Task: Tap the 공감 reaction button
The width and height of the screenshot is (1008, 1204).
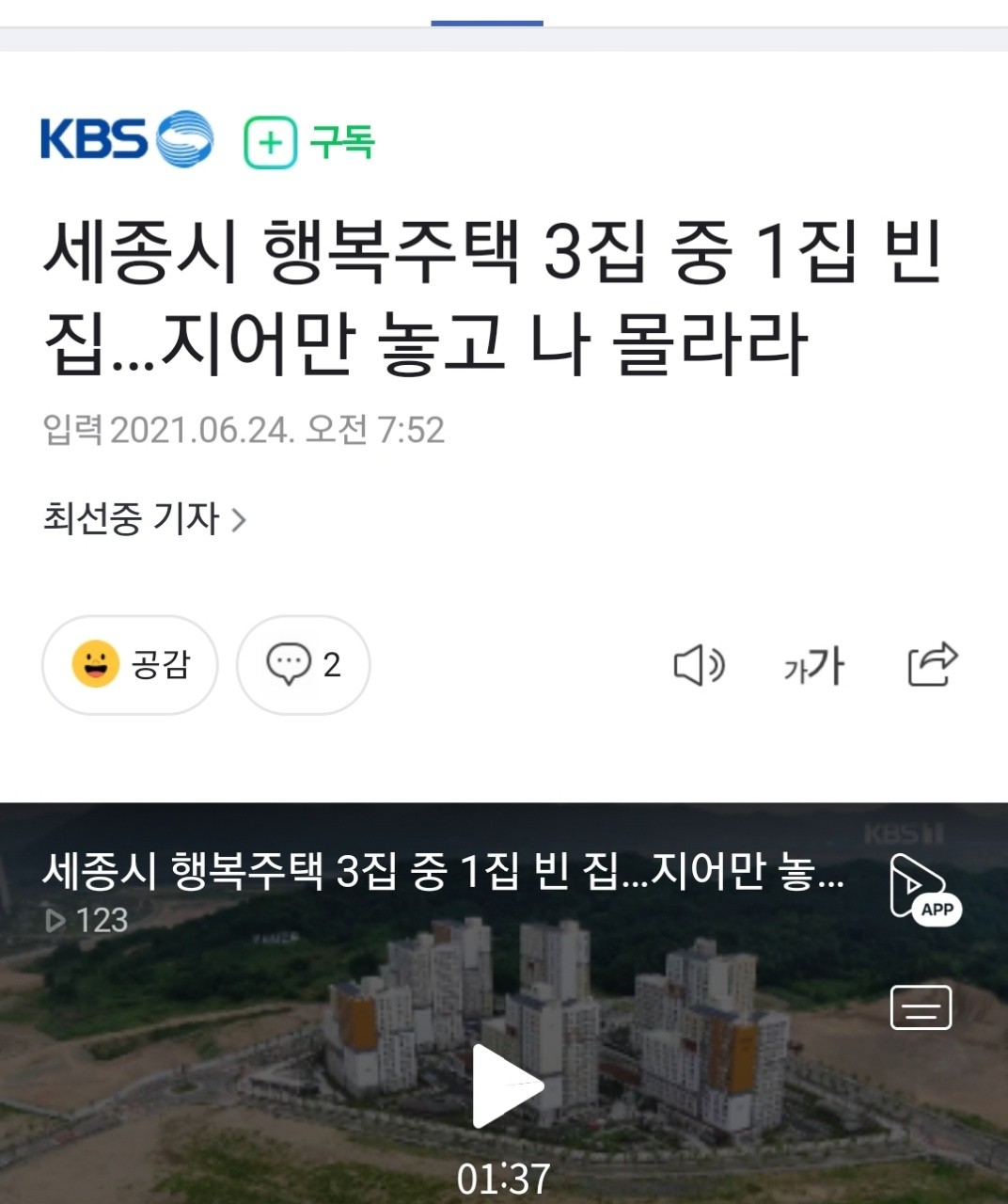Action: coord(130,665)
